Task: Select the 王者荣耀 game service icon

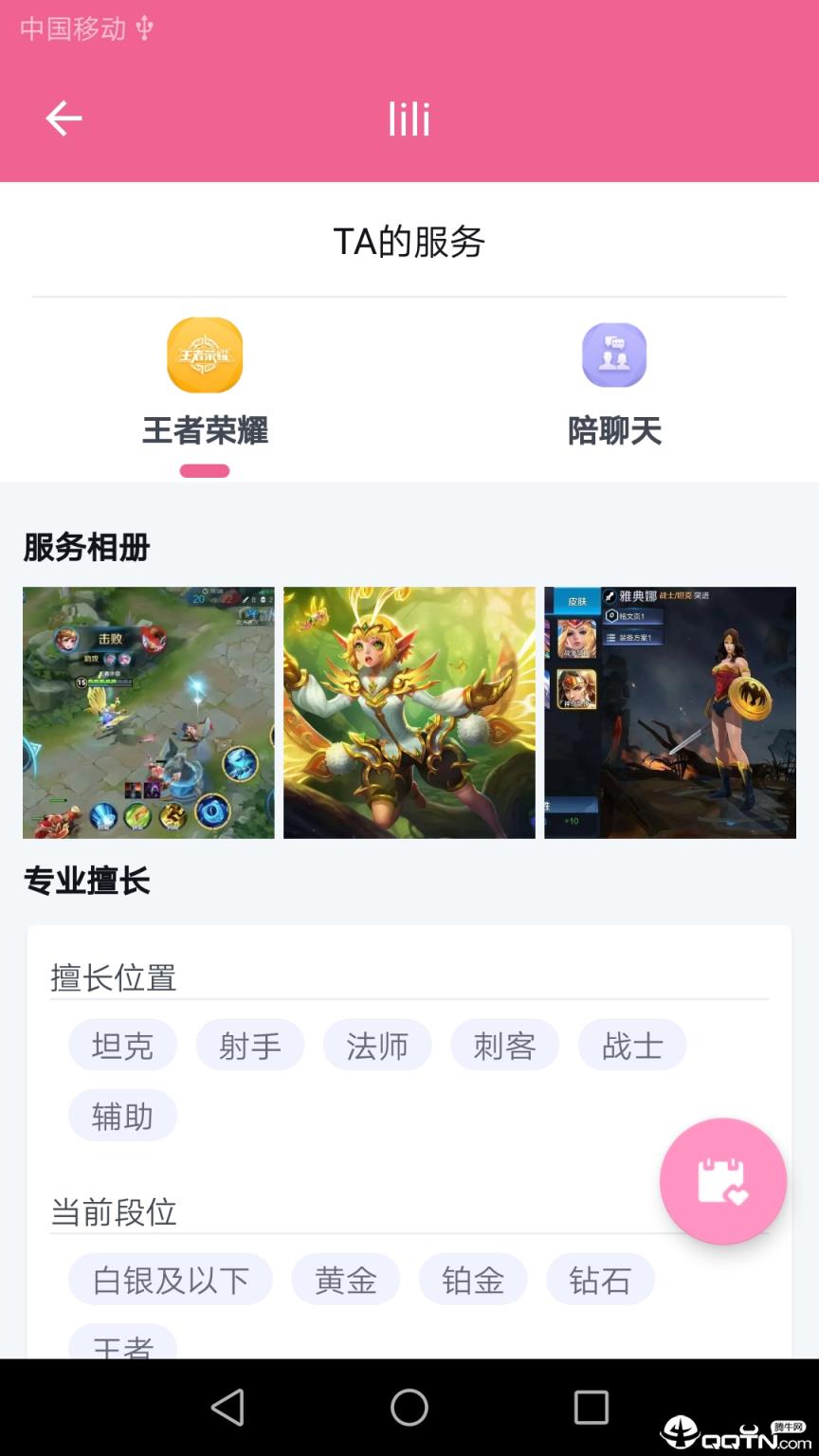Action: pos(204,355)
